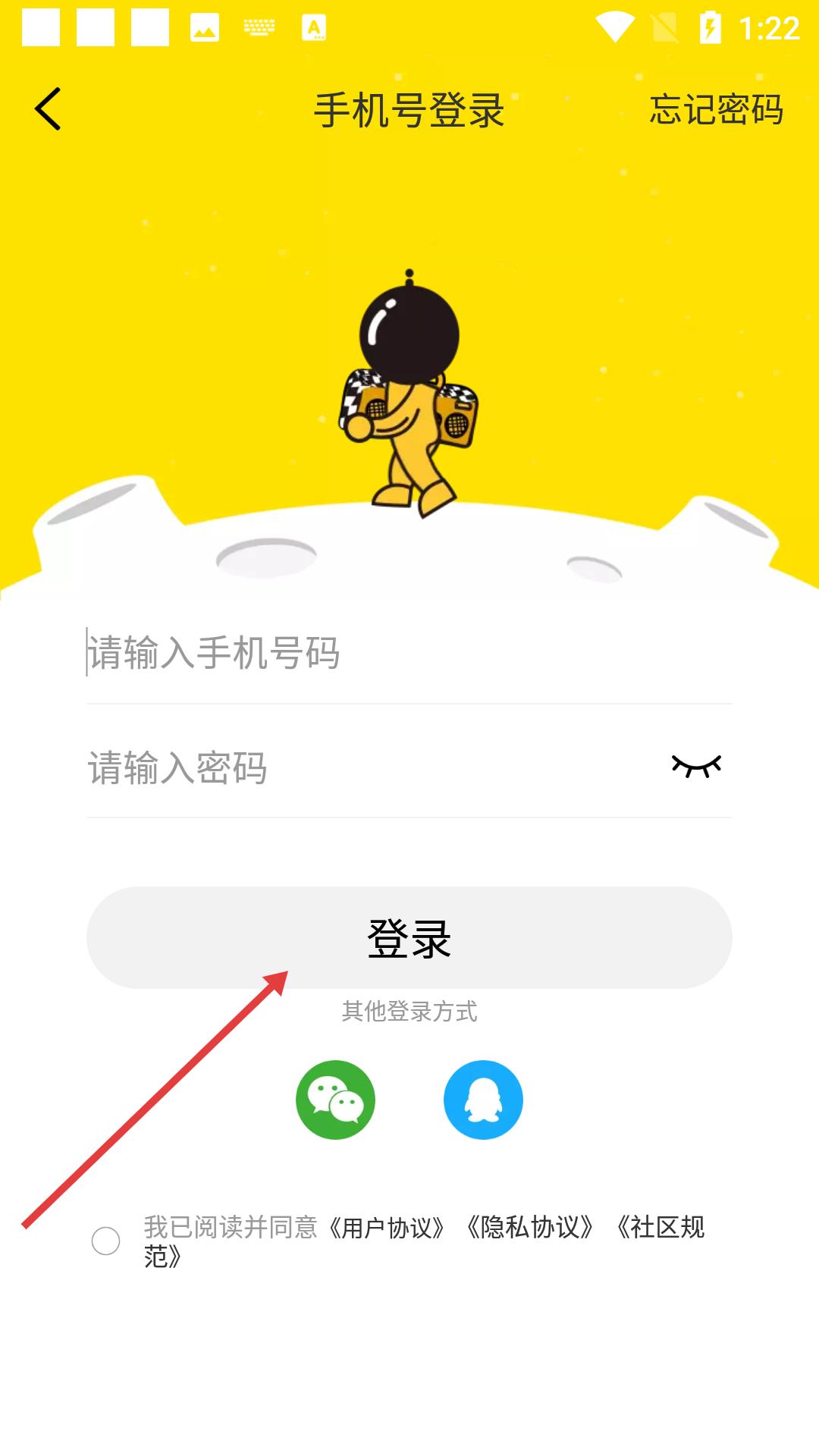Open the 《隐私协议》 privacy agreement link

coord(529,1227)
